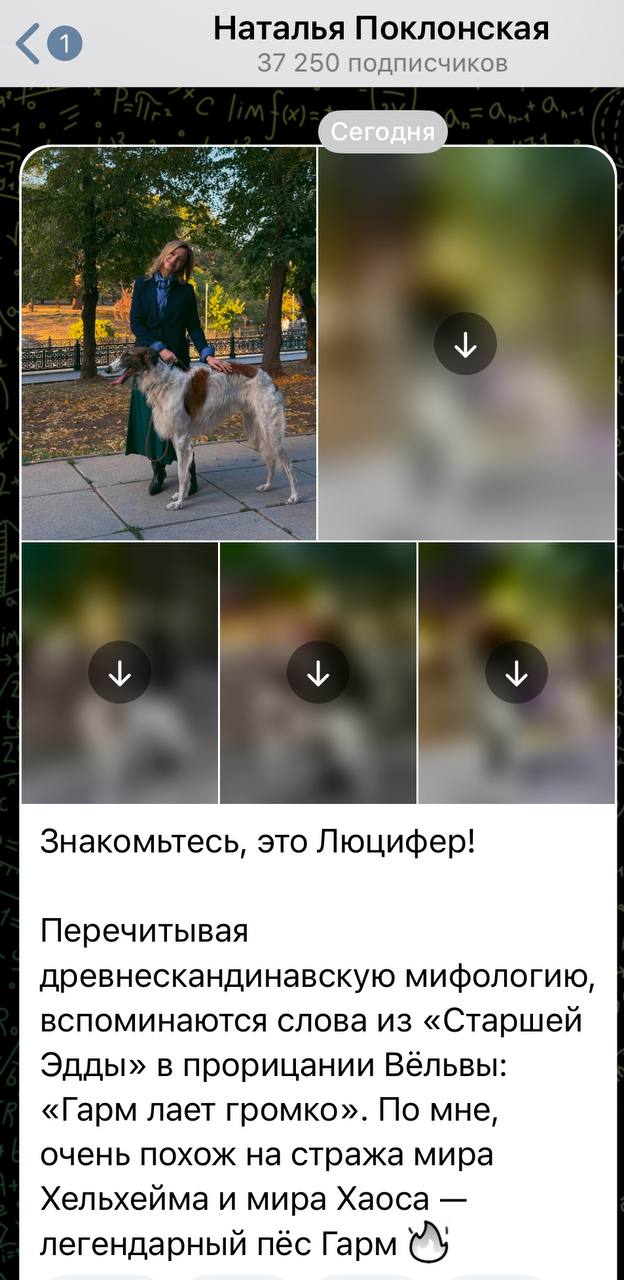
Task: Download the large blurred photo at top right
Action: [x=465, y=344]
